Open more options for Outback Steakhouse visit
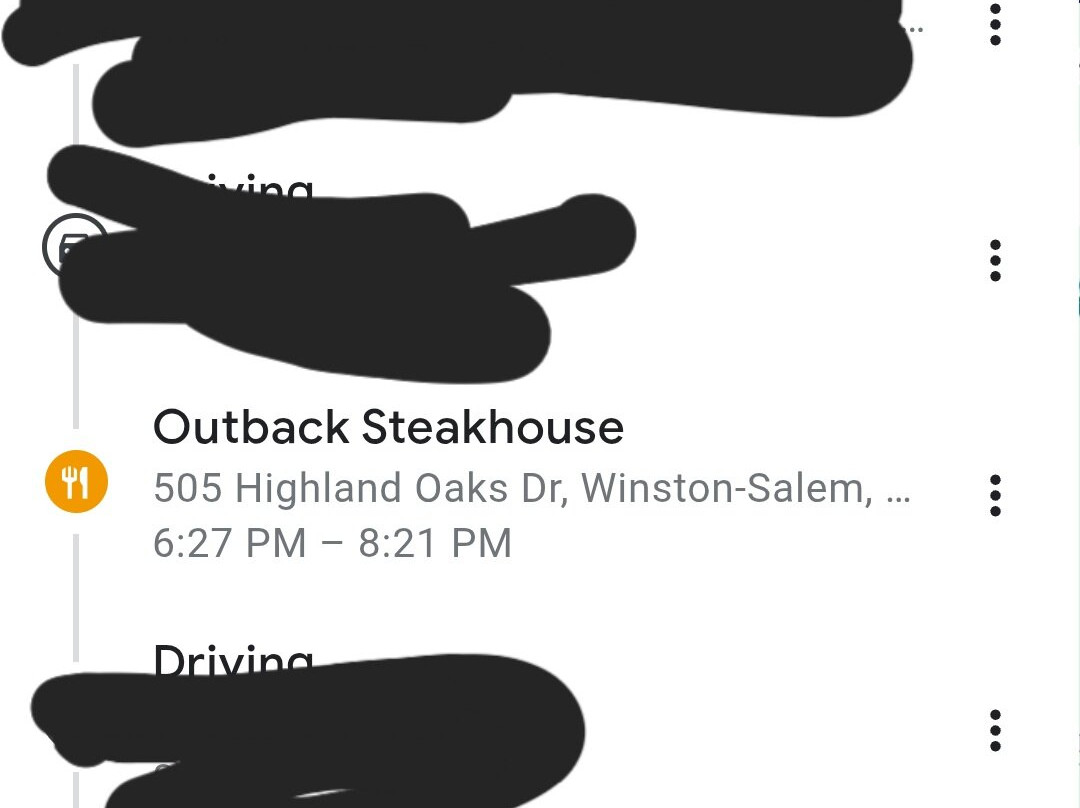Viewport: 1080px width, 808px height. (994, 495)
